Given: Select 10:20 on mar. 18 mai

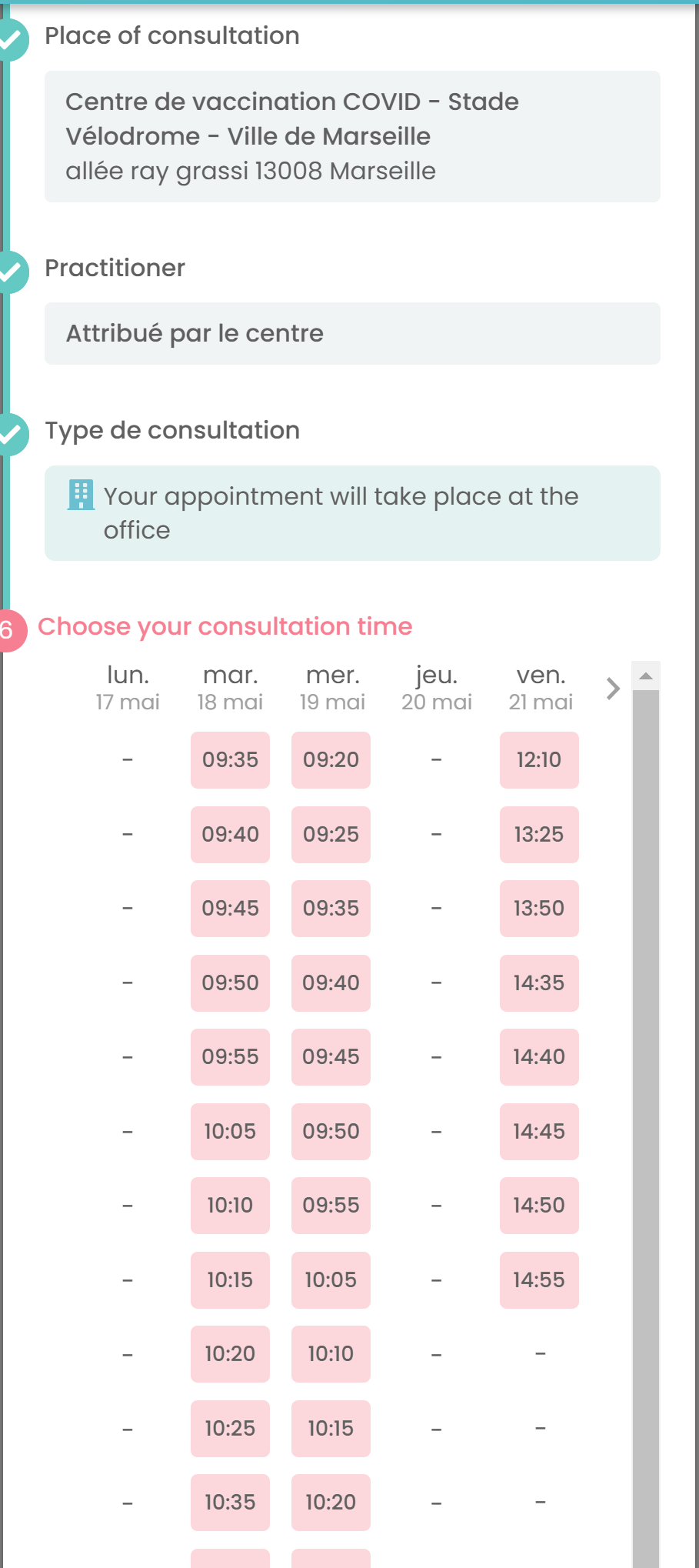Looking at the screenshot, I should click(230, 1353).
